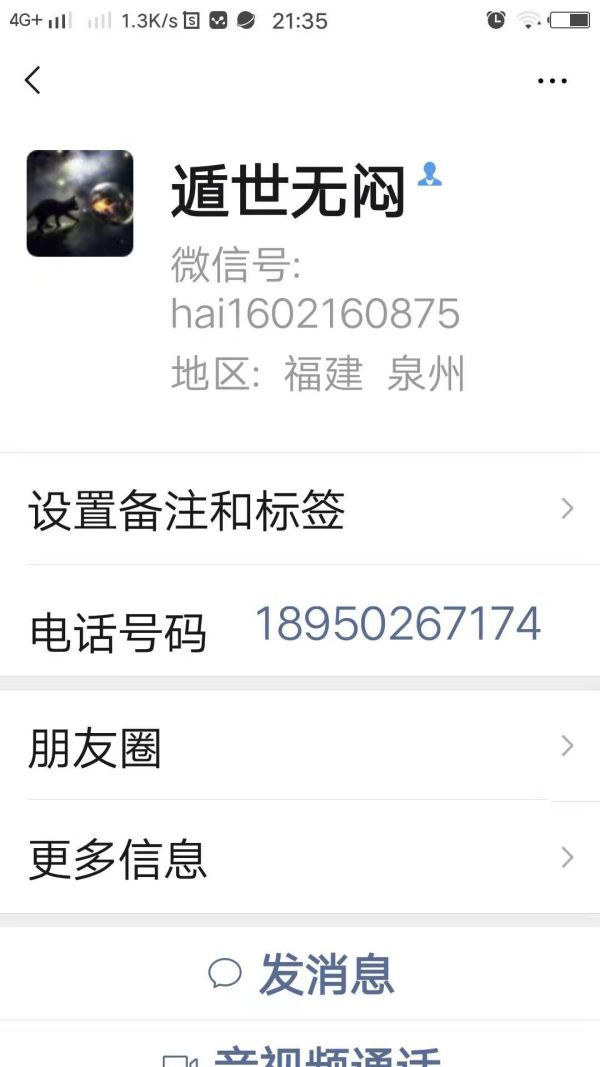Start 音视频通话 call
600x1067 pixels.
point(302,1054)
